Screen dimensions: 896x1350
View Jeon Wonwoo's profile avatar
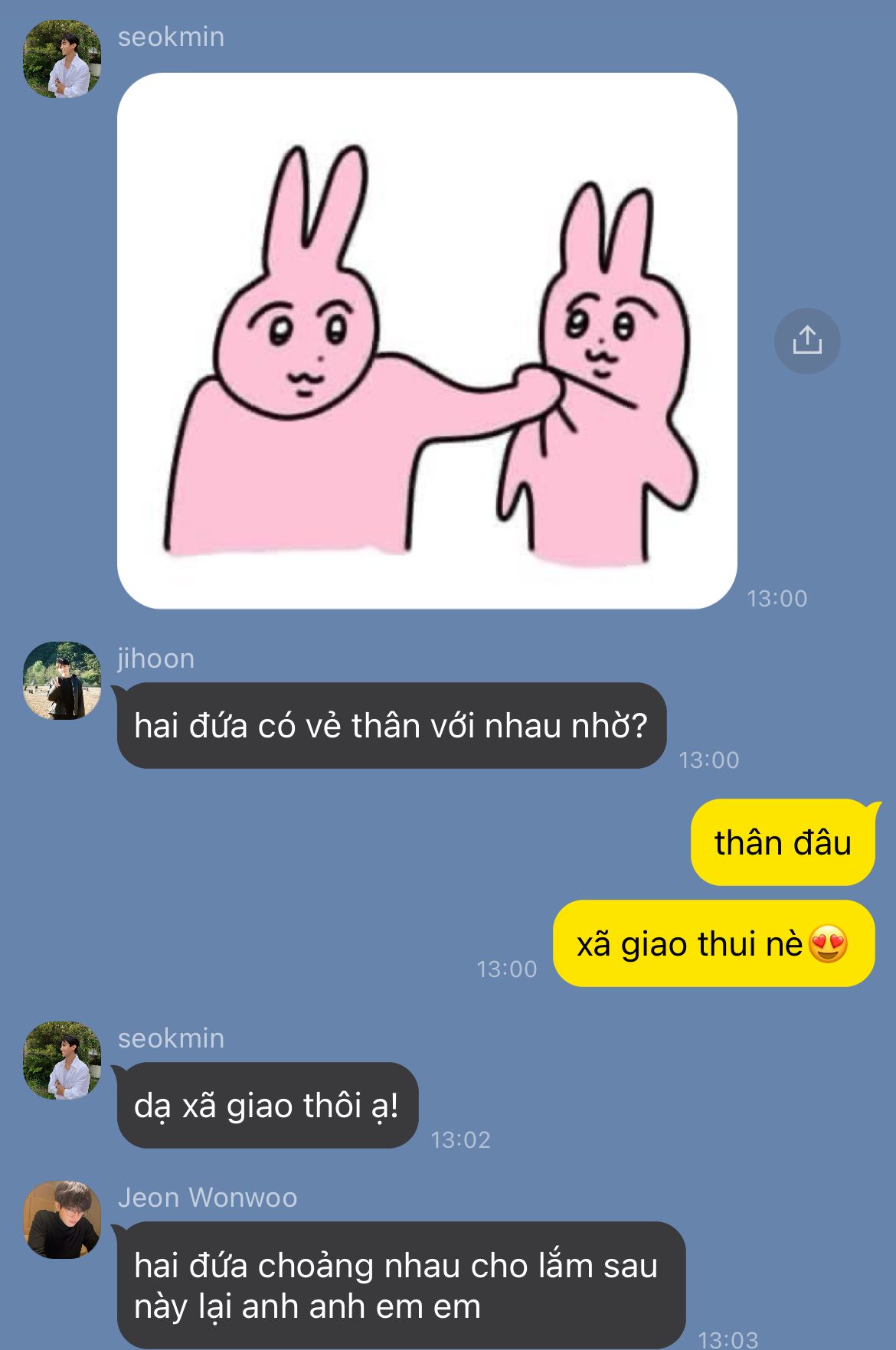pyautogui.click(x=62, y=1220)
